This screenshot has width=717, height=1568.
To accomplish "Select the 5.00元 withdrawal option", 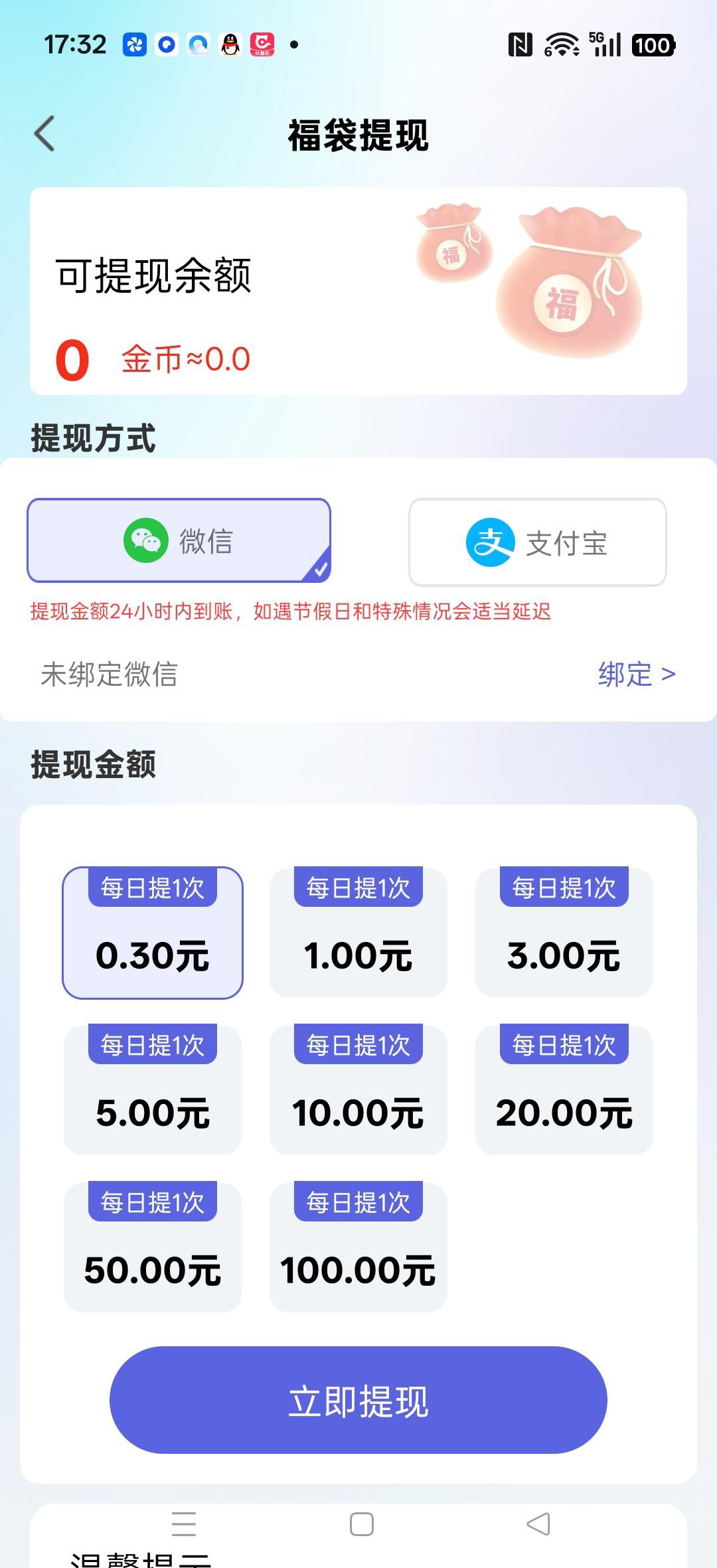I will (153, 1090).
